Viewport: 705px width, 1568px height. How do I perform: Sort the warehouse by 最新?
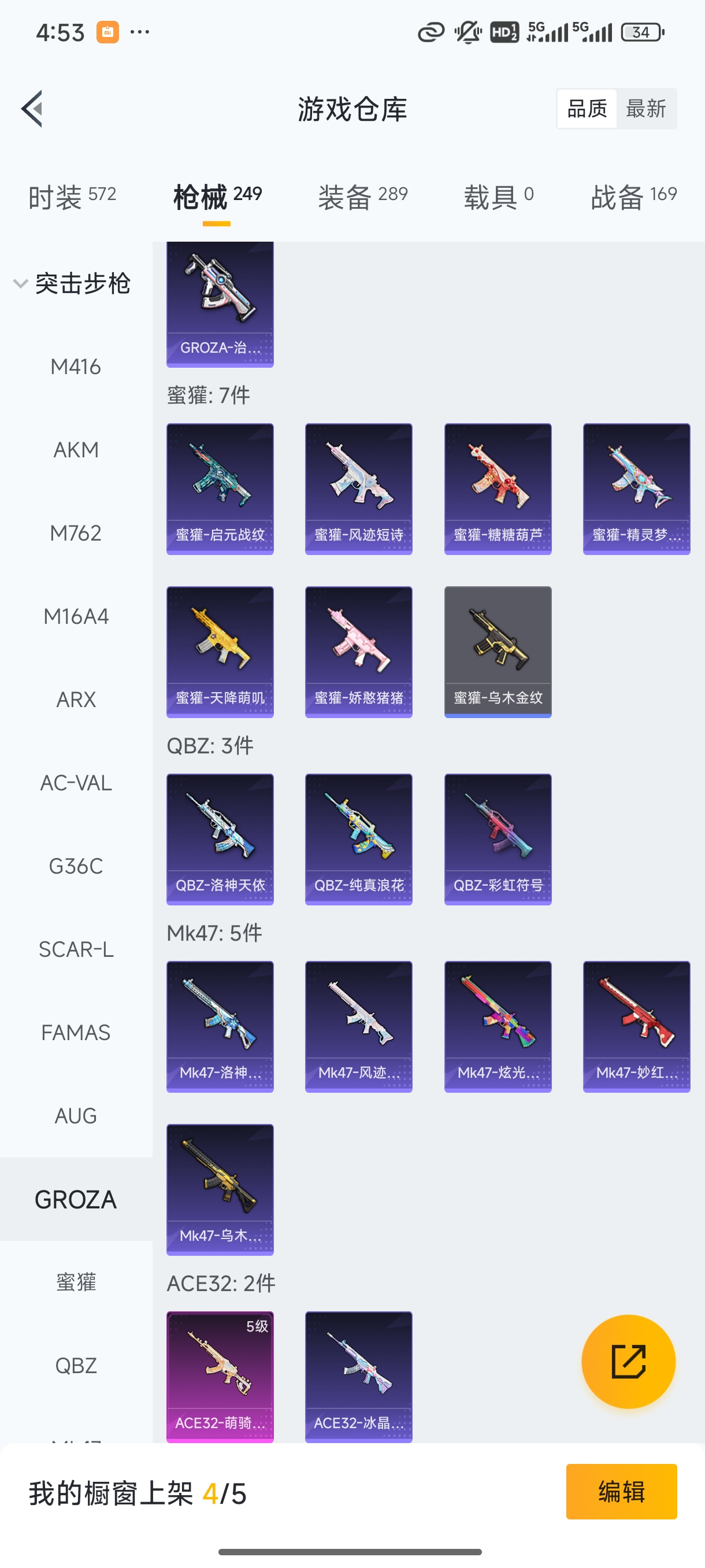click(x=646, y=109)
